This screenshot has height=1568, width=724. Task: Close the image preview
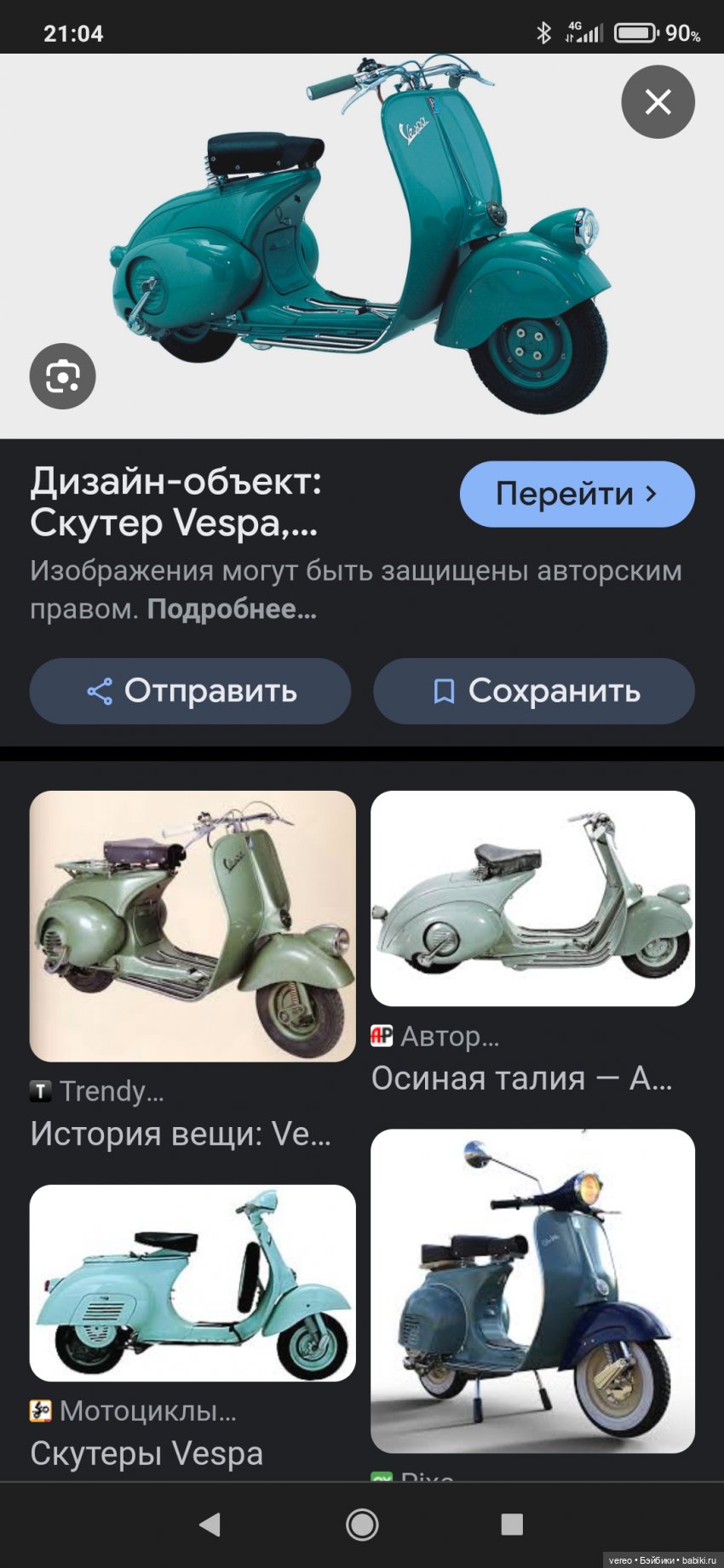pyautogui.click(x=658, y=102)
